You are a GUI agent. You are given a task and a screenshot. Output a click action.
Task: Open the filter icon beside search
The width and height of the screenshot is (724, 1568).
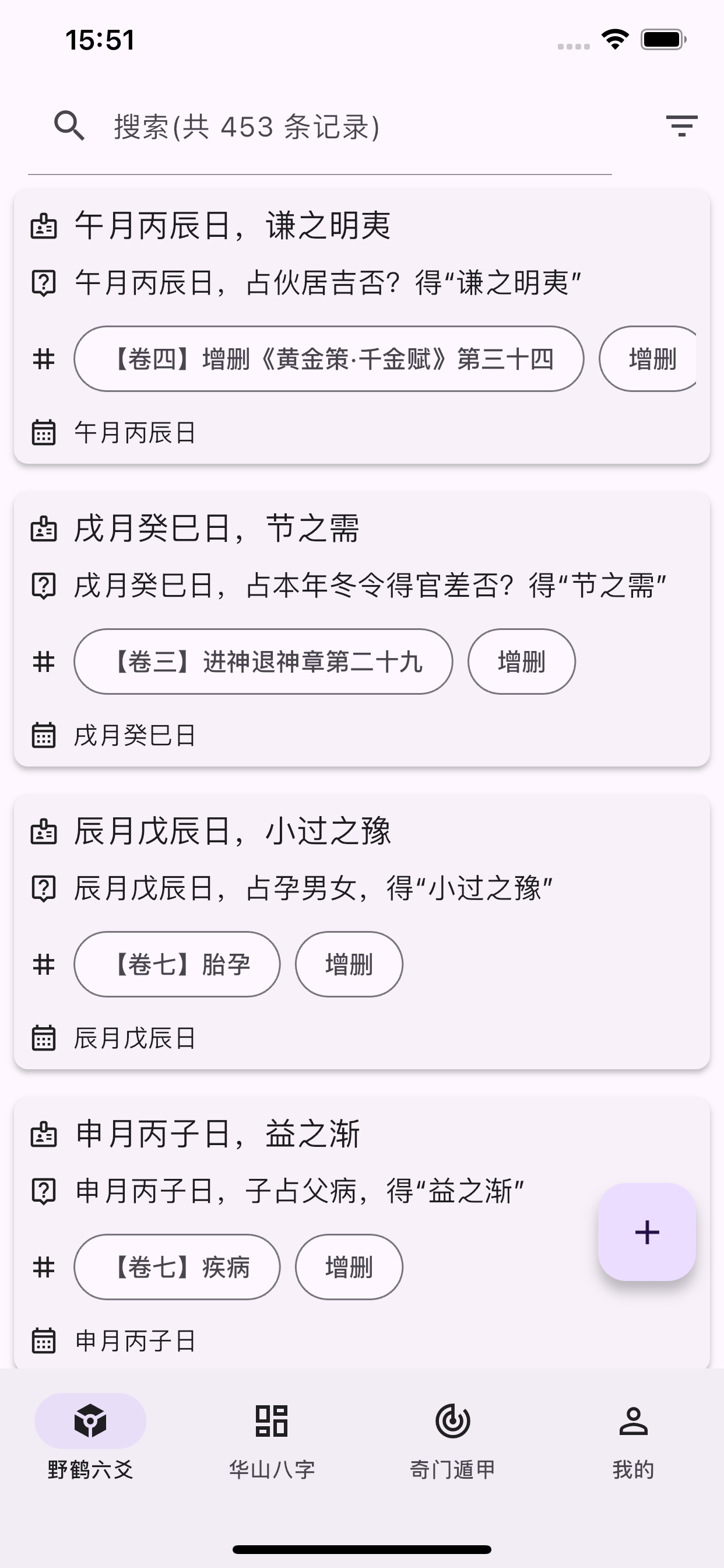tap(681, 126)
